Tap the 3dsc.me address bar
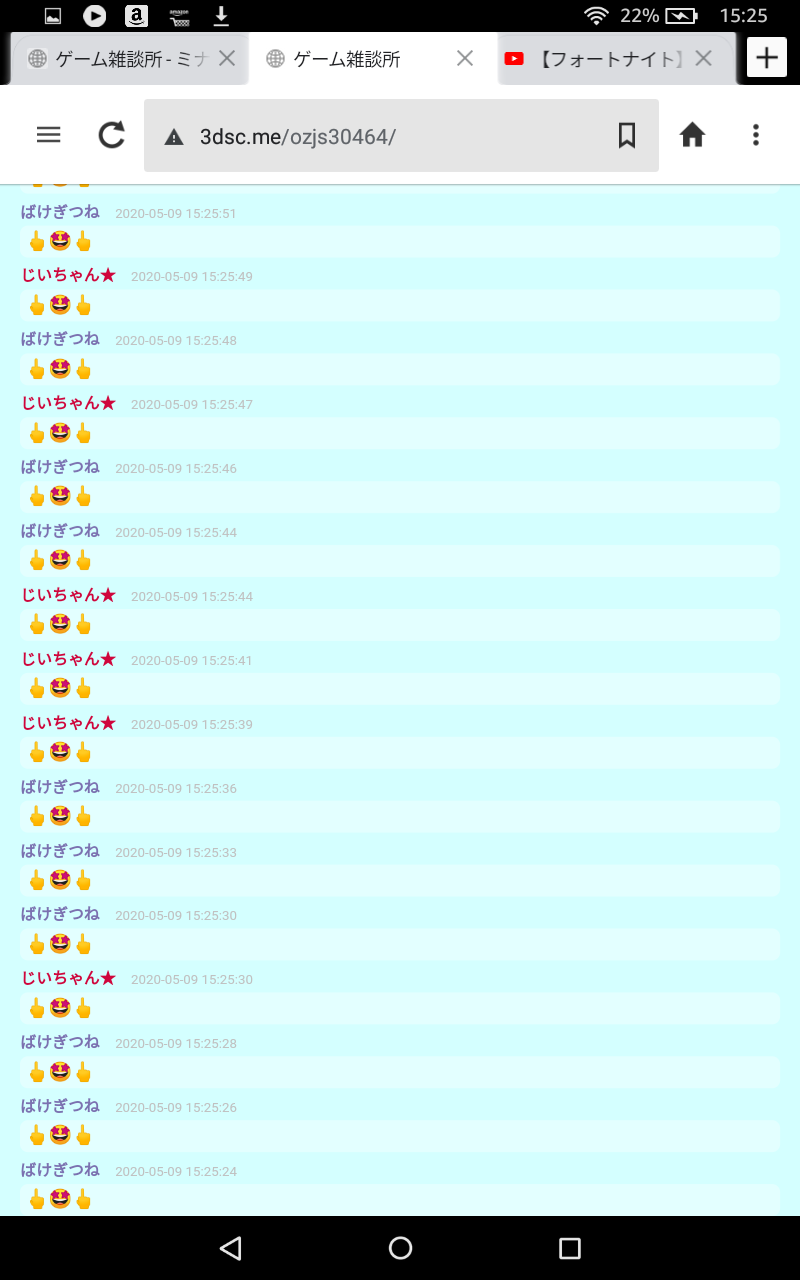The image size is (800, 1280). [390, 137]
